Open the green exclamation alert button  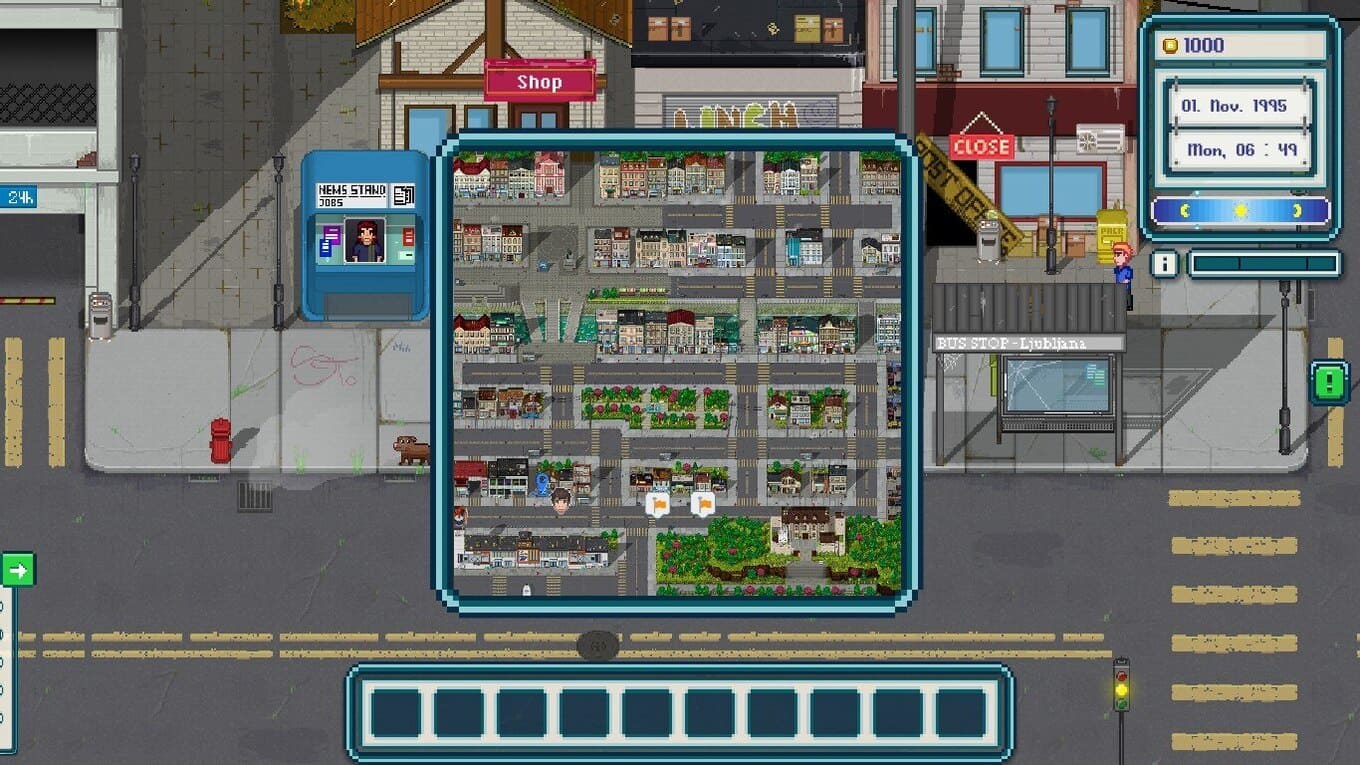point(1330,383)
